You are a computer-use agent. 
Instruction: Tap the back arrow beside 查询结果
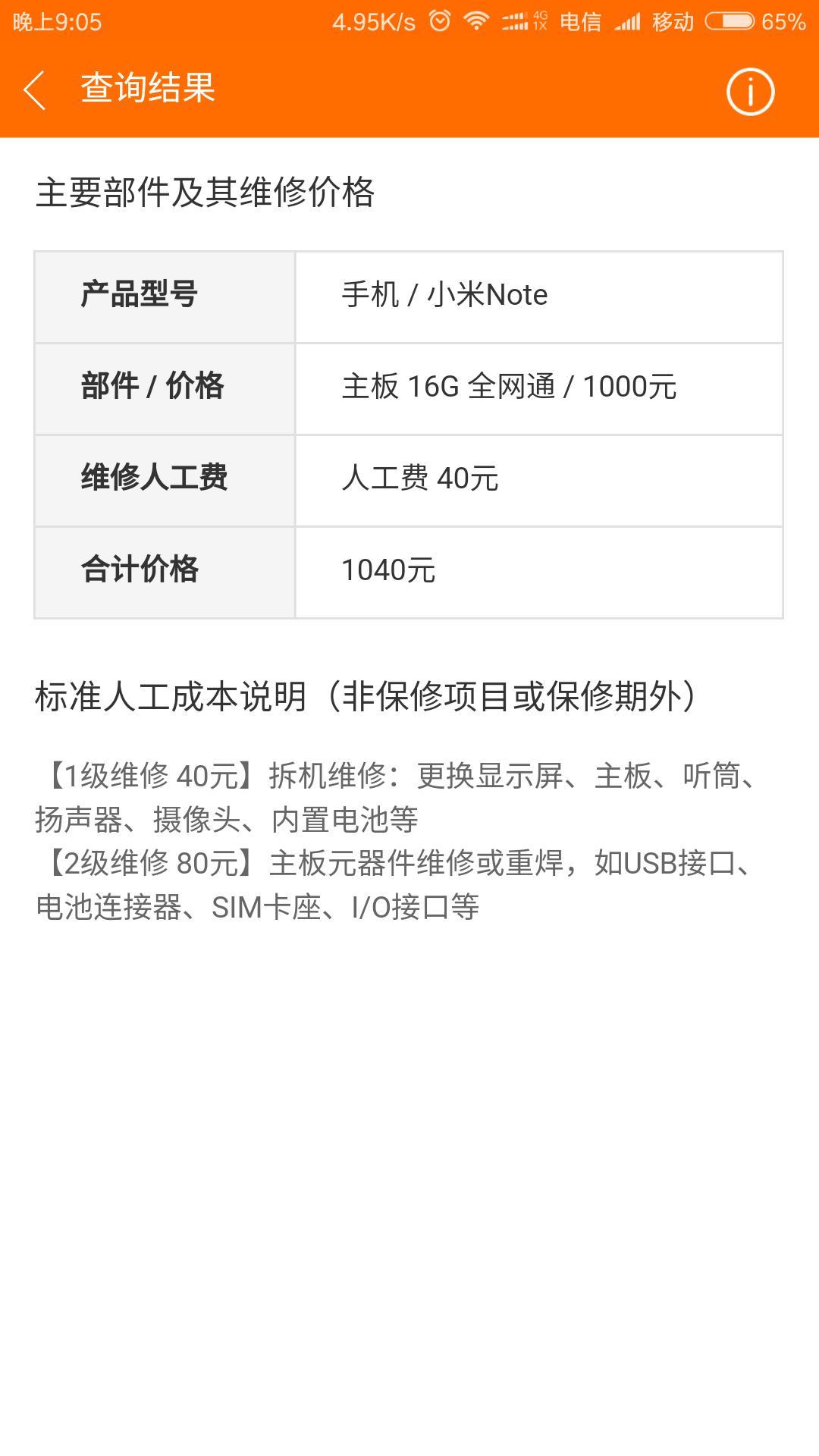(34, 89)
